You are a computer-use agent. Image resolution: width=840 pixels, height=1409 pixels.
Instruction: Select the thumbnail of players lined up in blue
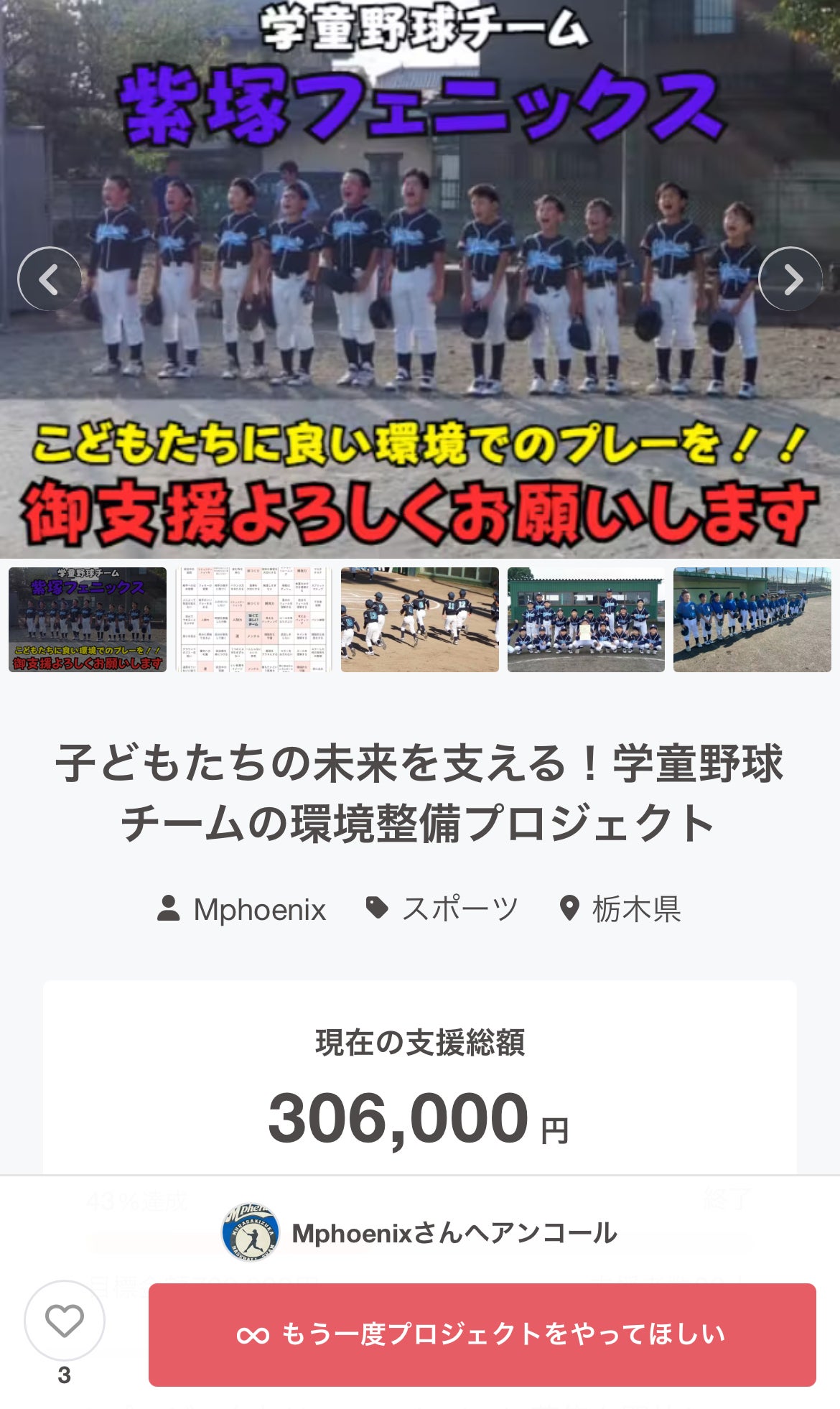point(752,620)
